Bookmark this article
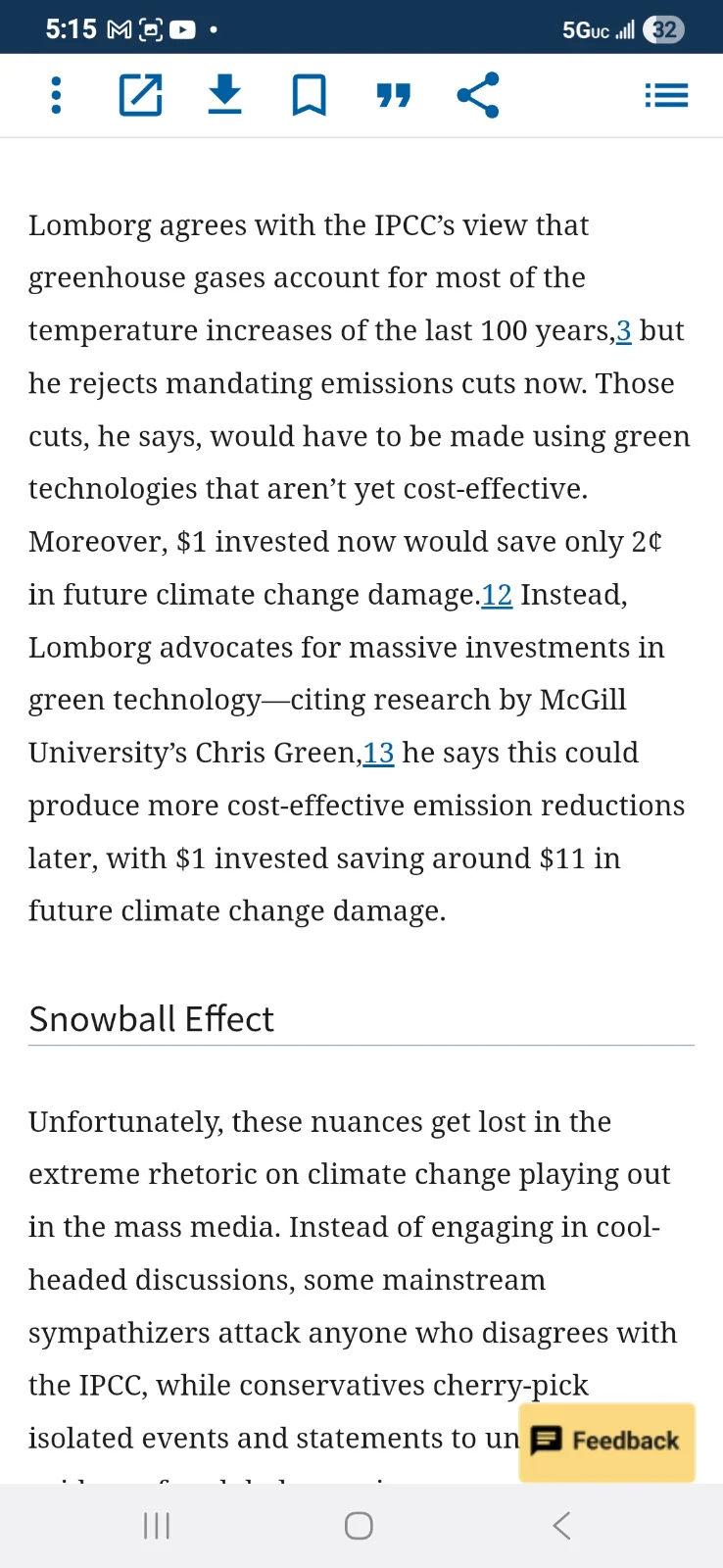The image size is (723, 1568). [x=310, y=95]
